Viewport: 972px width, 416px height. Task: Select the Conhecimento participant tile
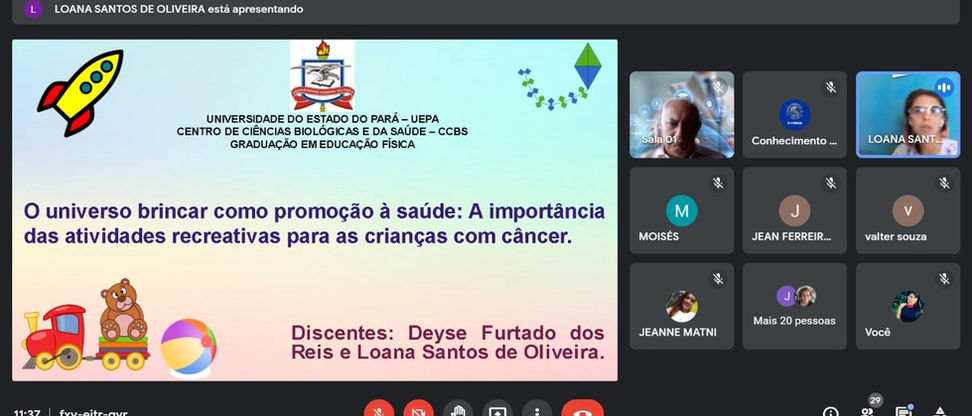tap(794, 114)
